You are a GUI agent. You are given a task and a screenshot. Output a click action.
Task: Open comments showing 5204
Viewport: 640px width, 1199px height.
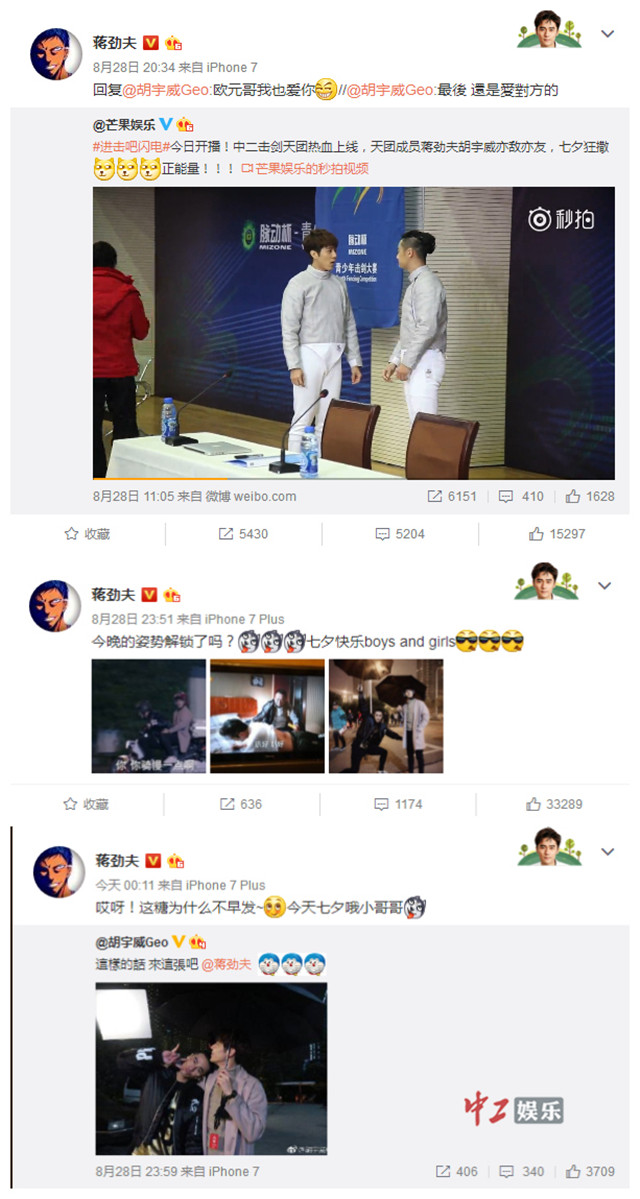coord(399,534)
